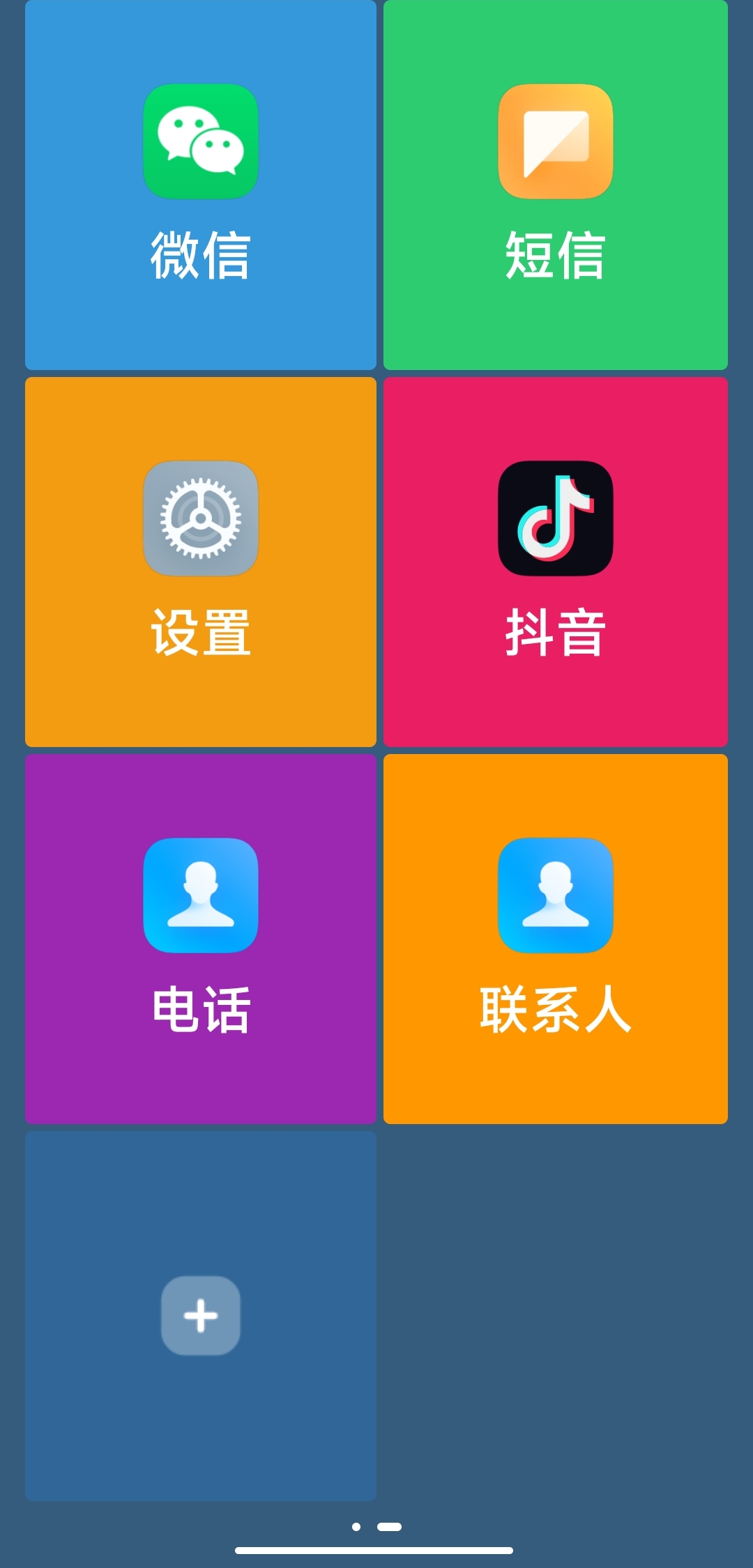The image size is (753, 1568).
Task: Launch the 短信 messages tile
Action: [556, 185]
